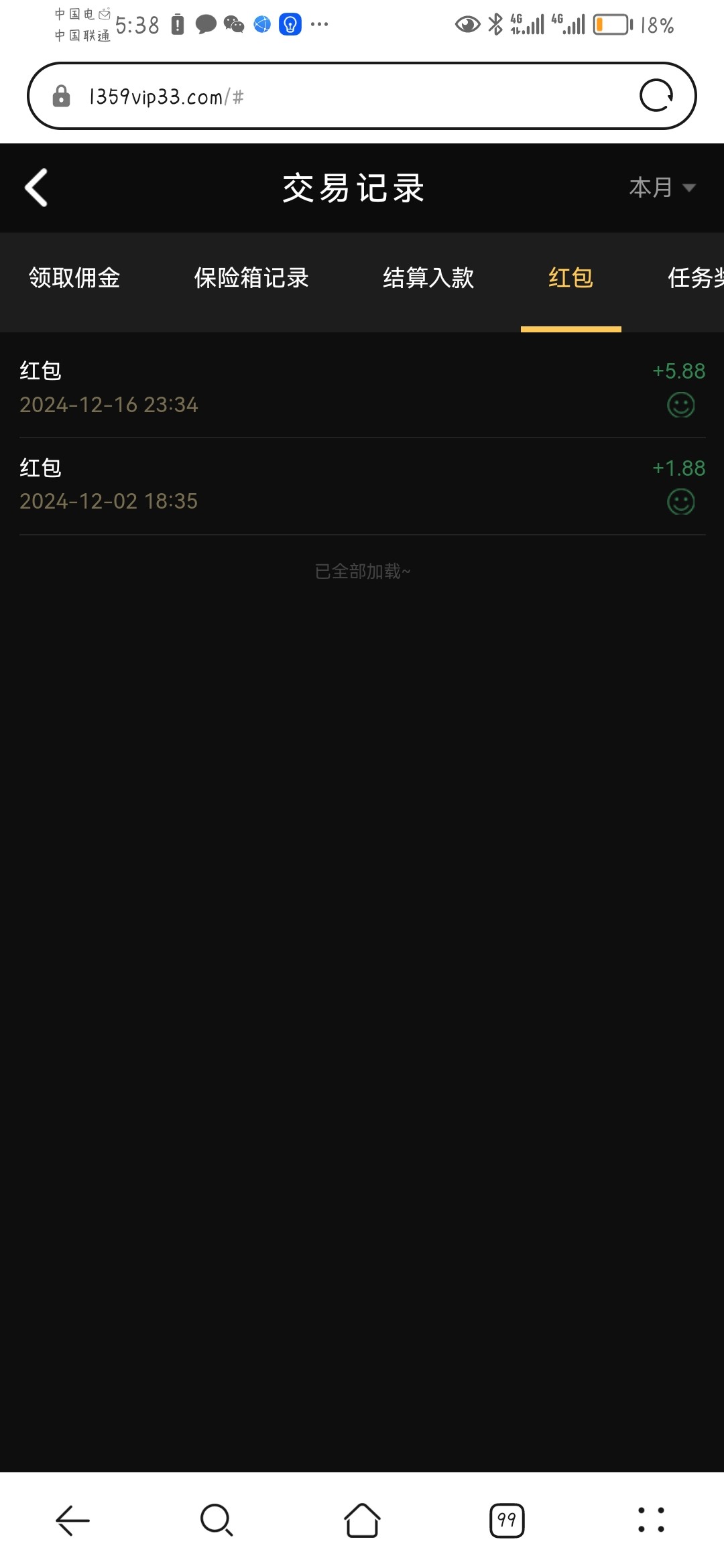Open the browser search button
The width and height of the screenshot is (724, 1568).
[x=217, y=1520]
